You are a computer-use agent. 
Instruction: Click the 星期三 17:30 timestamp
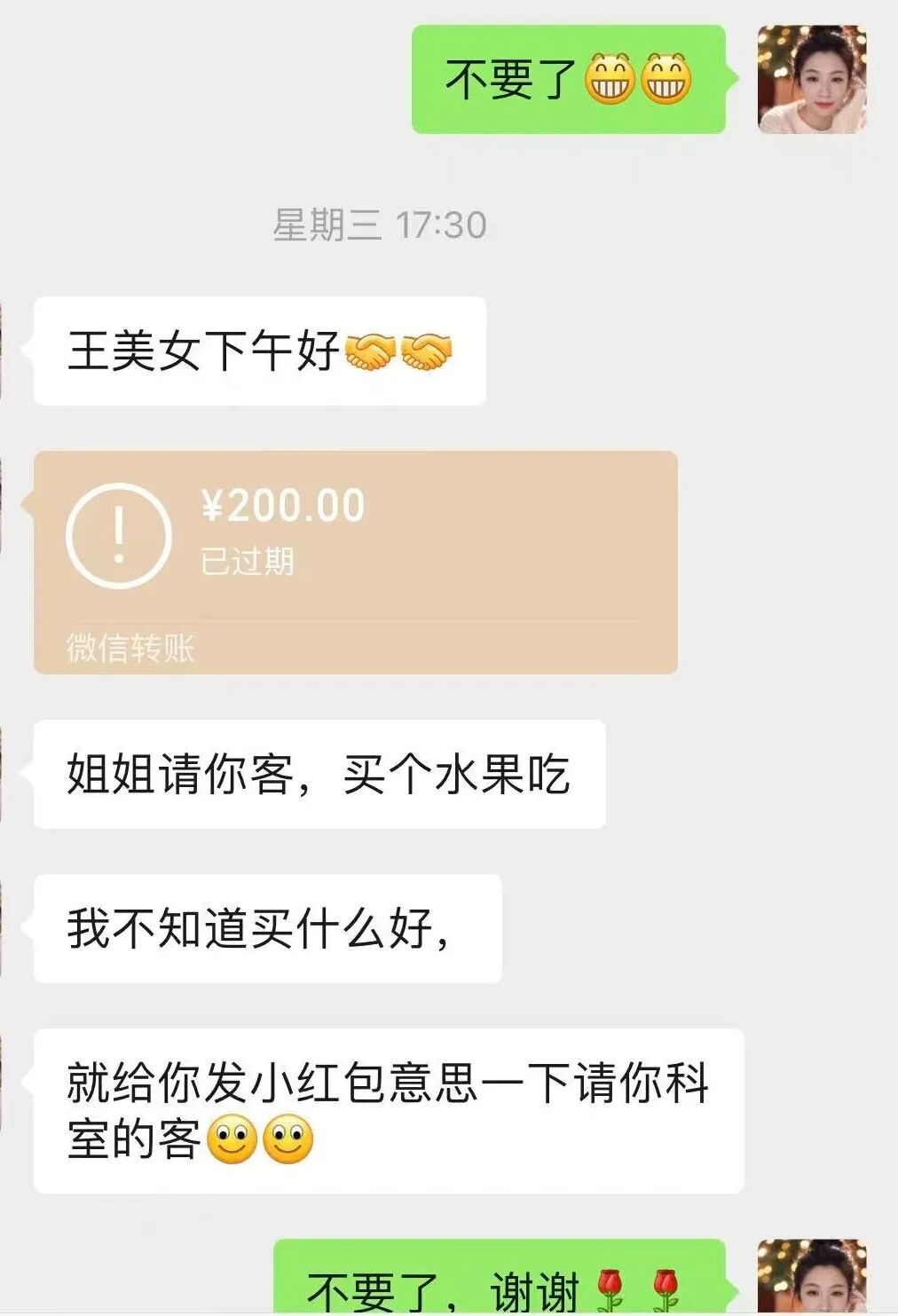pyautogui.click(x=382, y=226)
